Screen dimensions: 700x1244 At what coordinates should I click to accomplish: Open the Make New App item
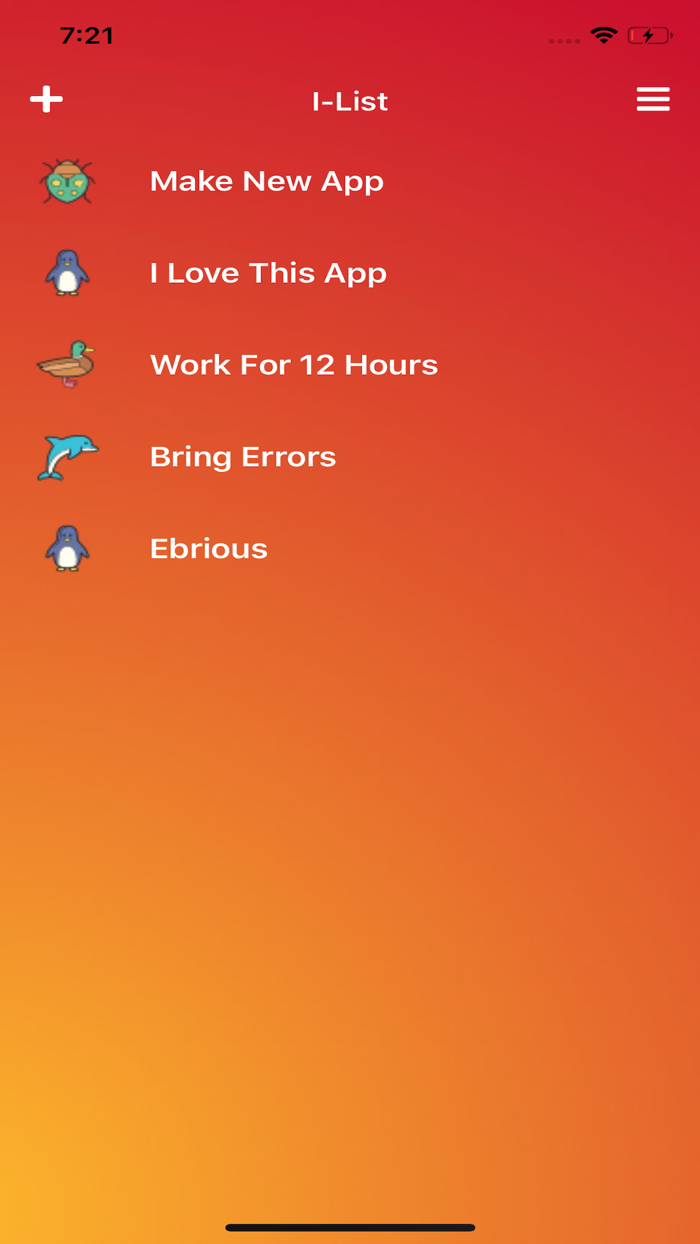[x=350, y=181]
